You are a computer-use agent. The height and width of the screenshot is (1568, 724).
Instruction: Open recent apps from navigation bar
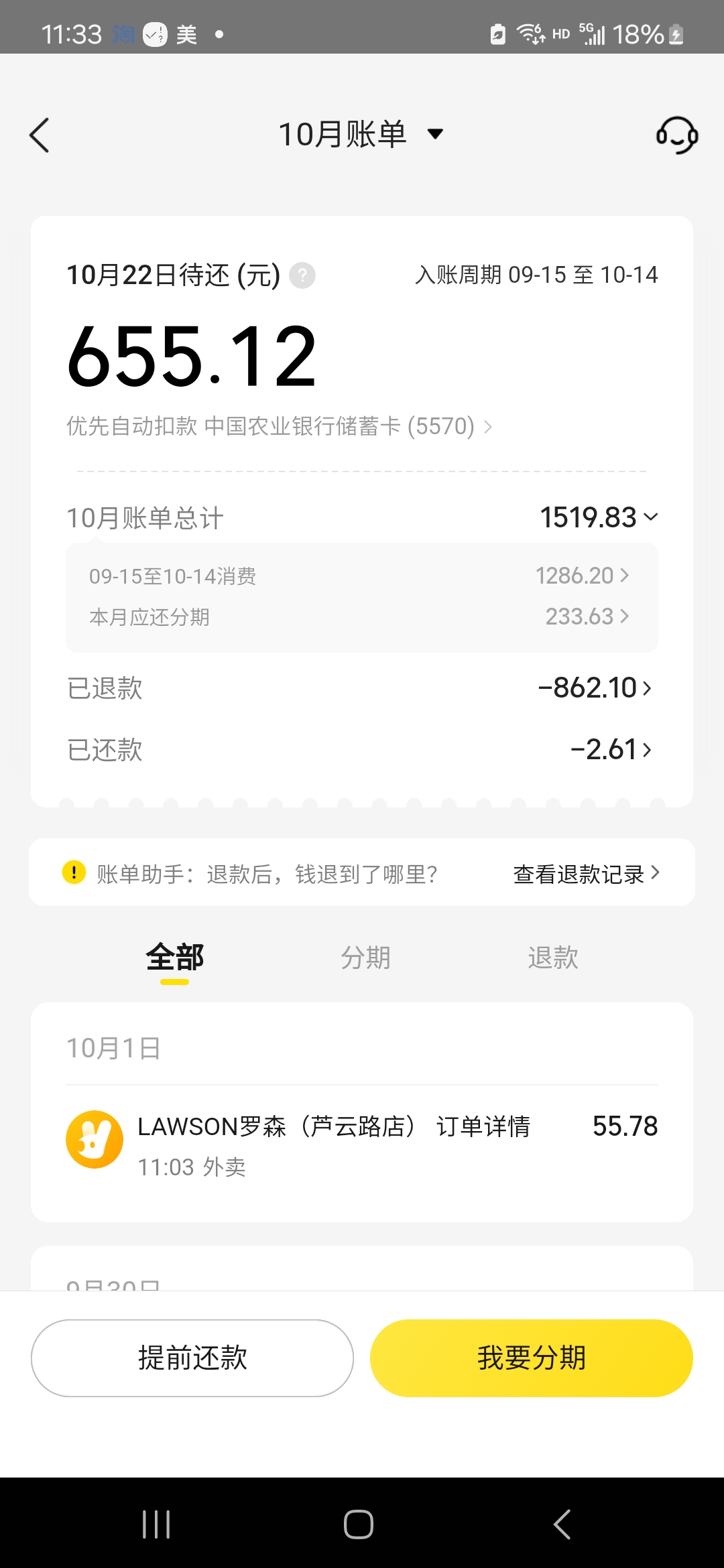pos(156,1524)
